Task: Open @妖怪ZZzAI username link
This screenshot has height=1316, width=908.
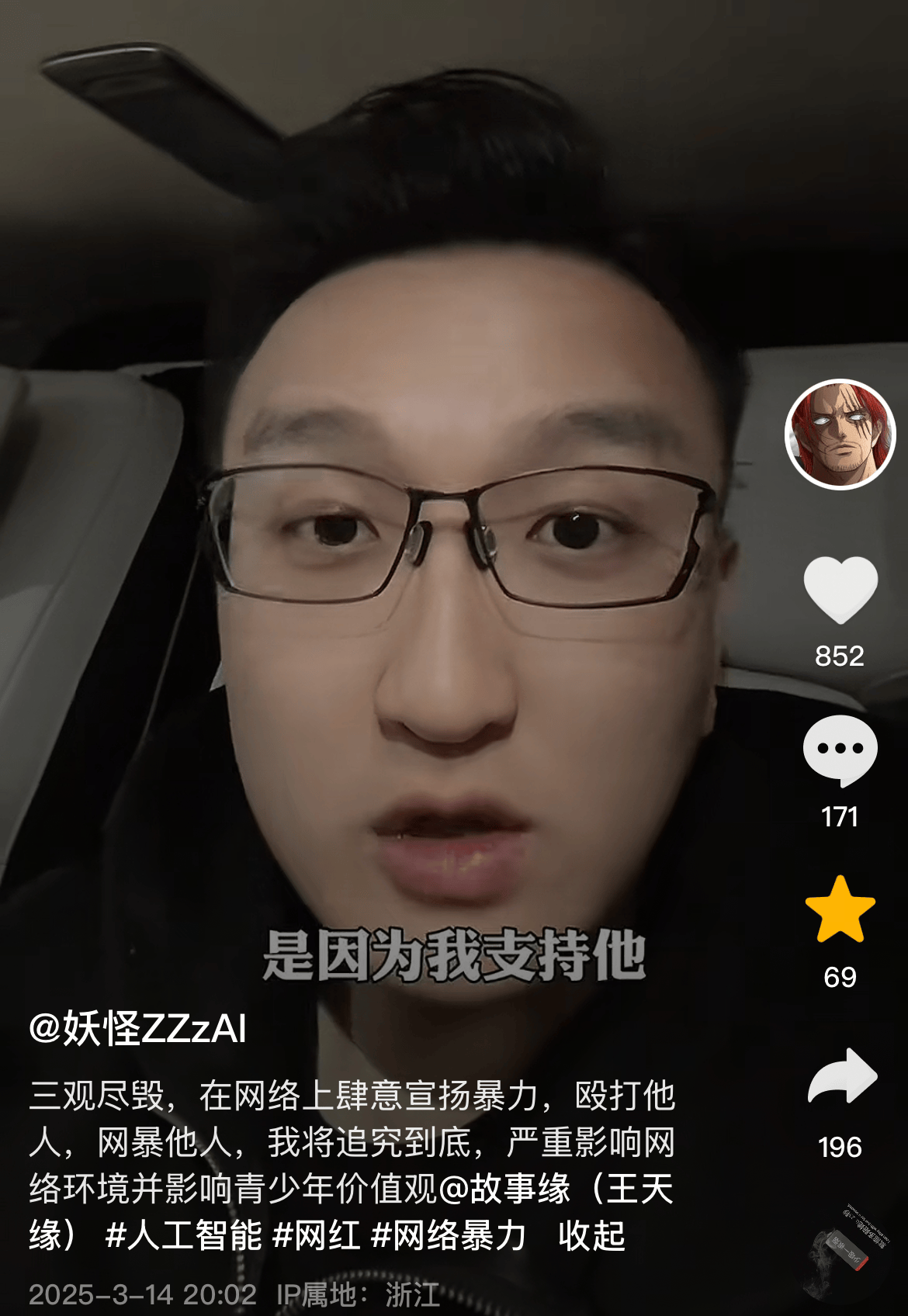Action: (137, 1029)
